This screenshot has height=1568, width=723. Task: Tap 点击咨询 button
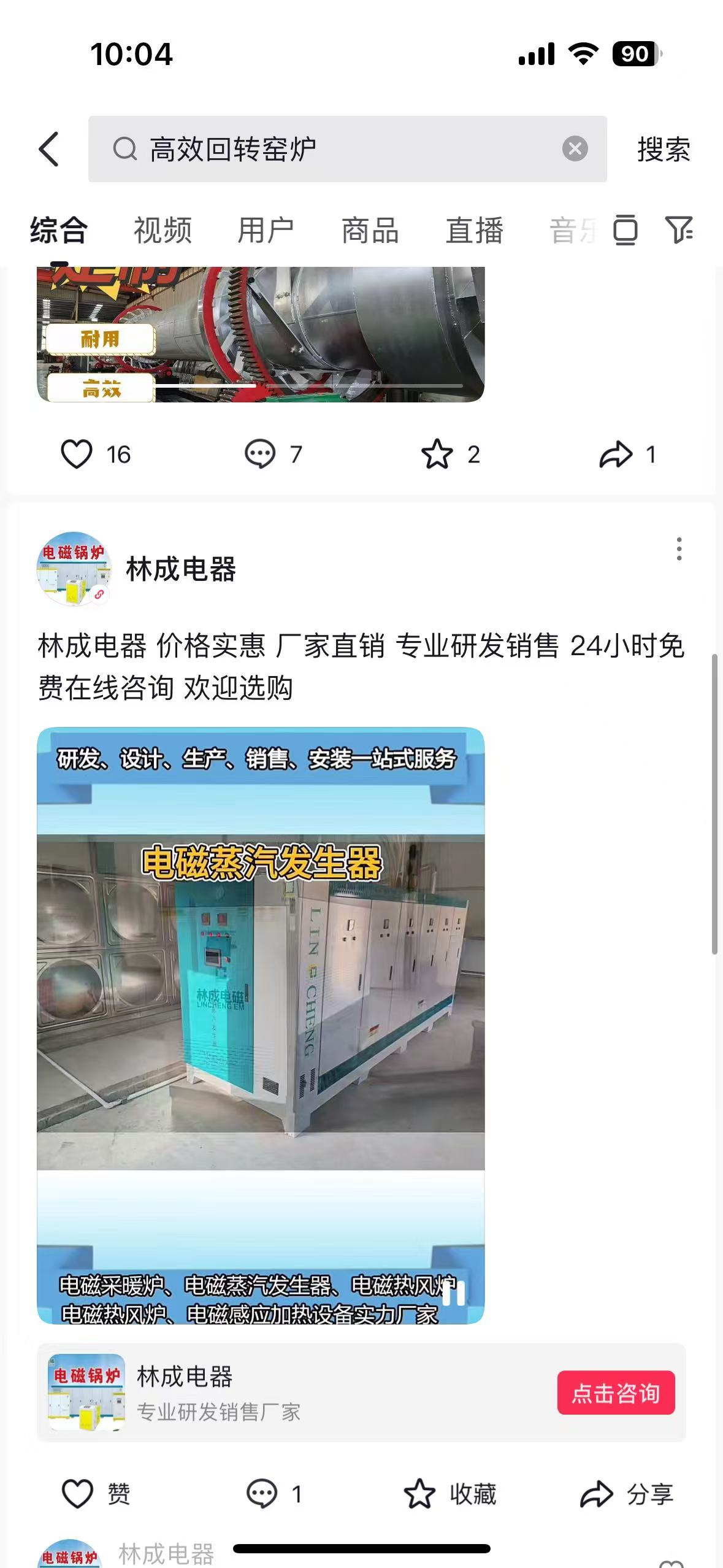pos(616,1393)
